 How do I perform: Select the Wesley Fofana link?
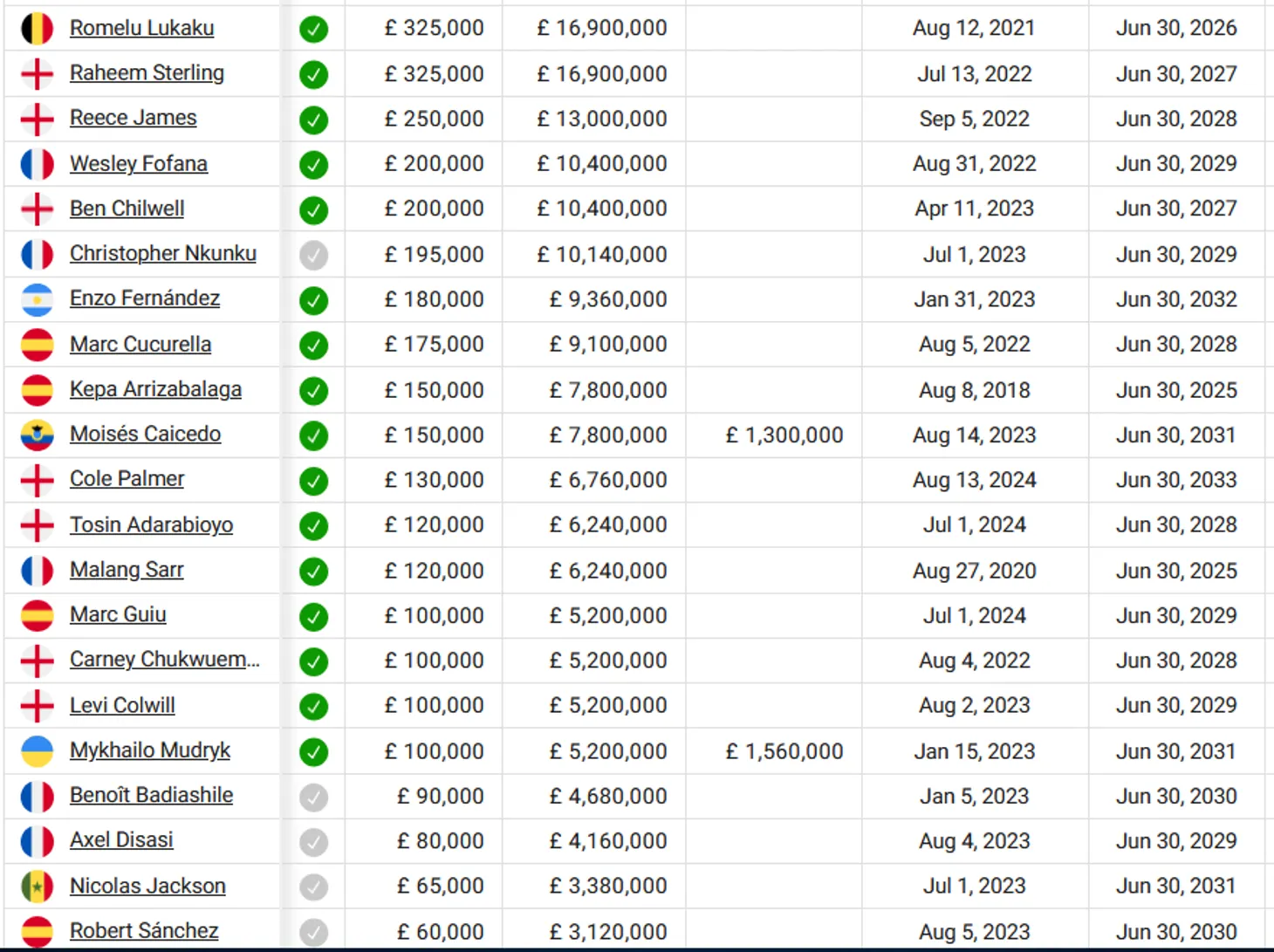[x=138, y=164]
